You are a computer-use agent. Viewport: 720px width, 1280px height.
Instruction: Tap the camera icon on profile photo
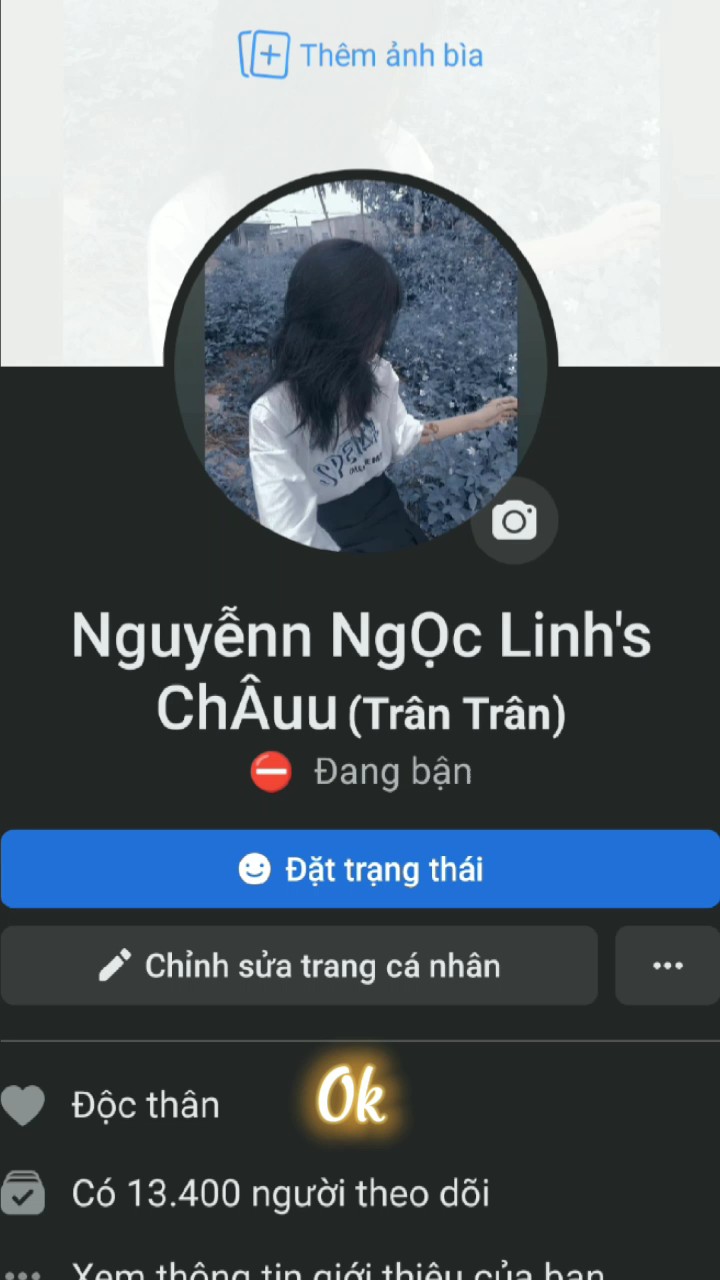pyautogui.click(x=514, y=521)
